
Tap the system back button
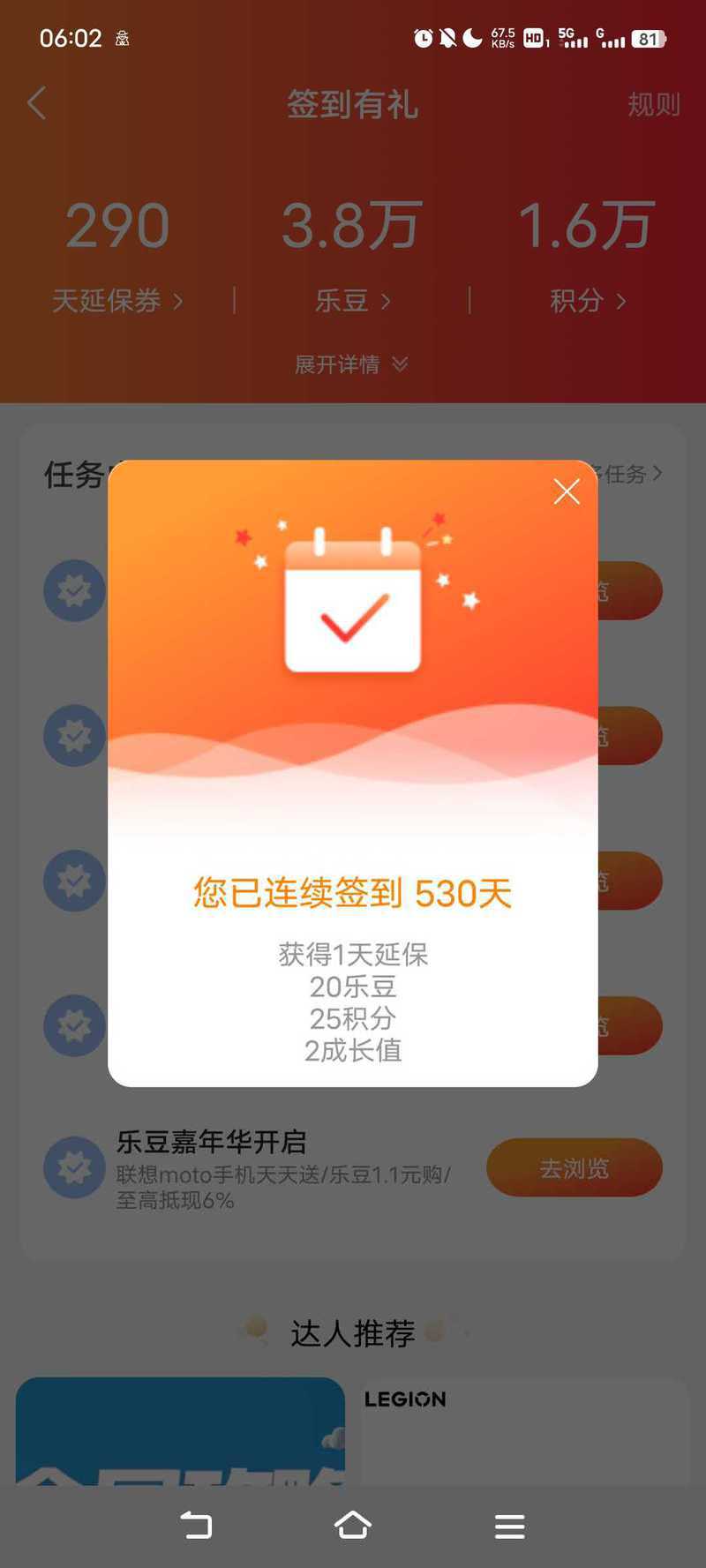[x=196, y=1525]
